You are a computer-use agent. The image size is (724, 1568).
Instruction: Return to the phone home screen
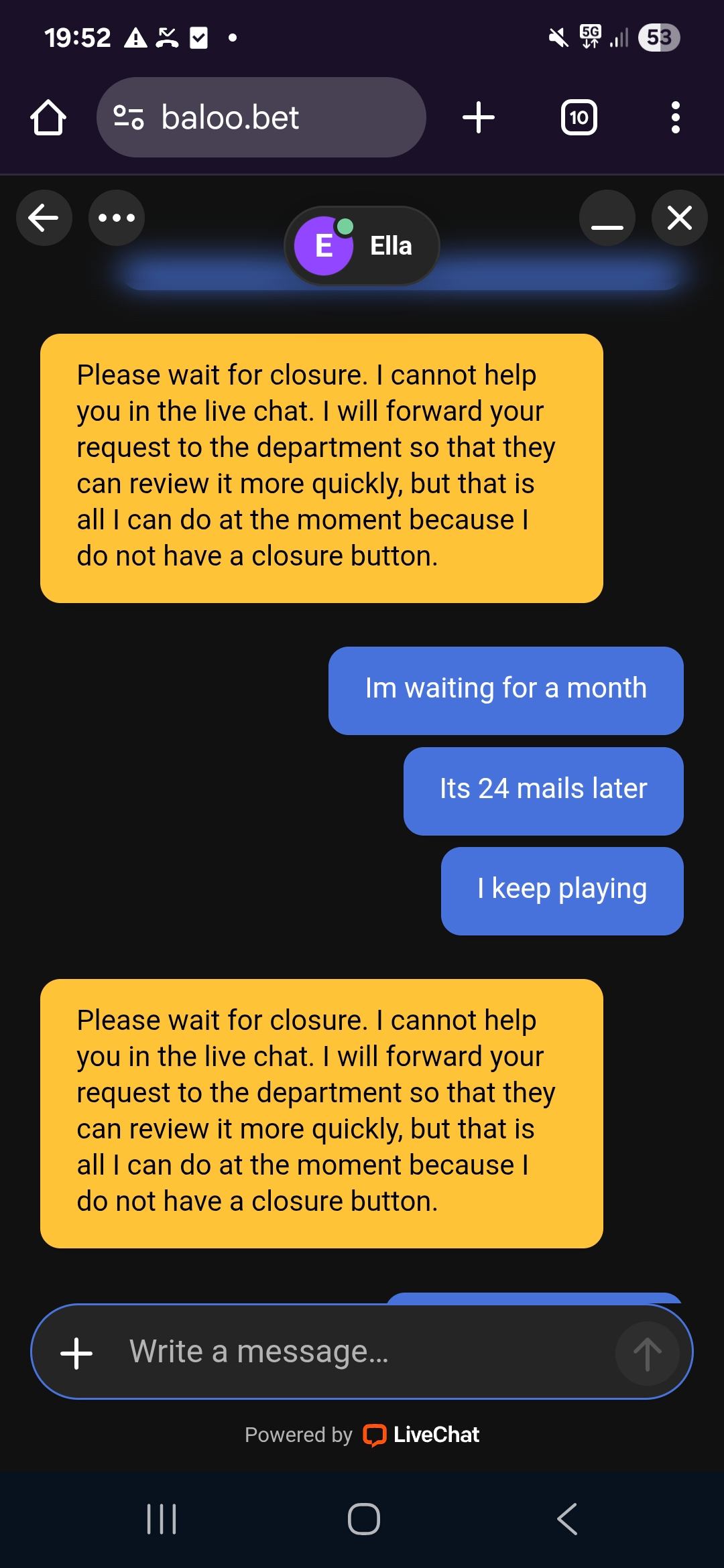coord(363,1518)
